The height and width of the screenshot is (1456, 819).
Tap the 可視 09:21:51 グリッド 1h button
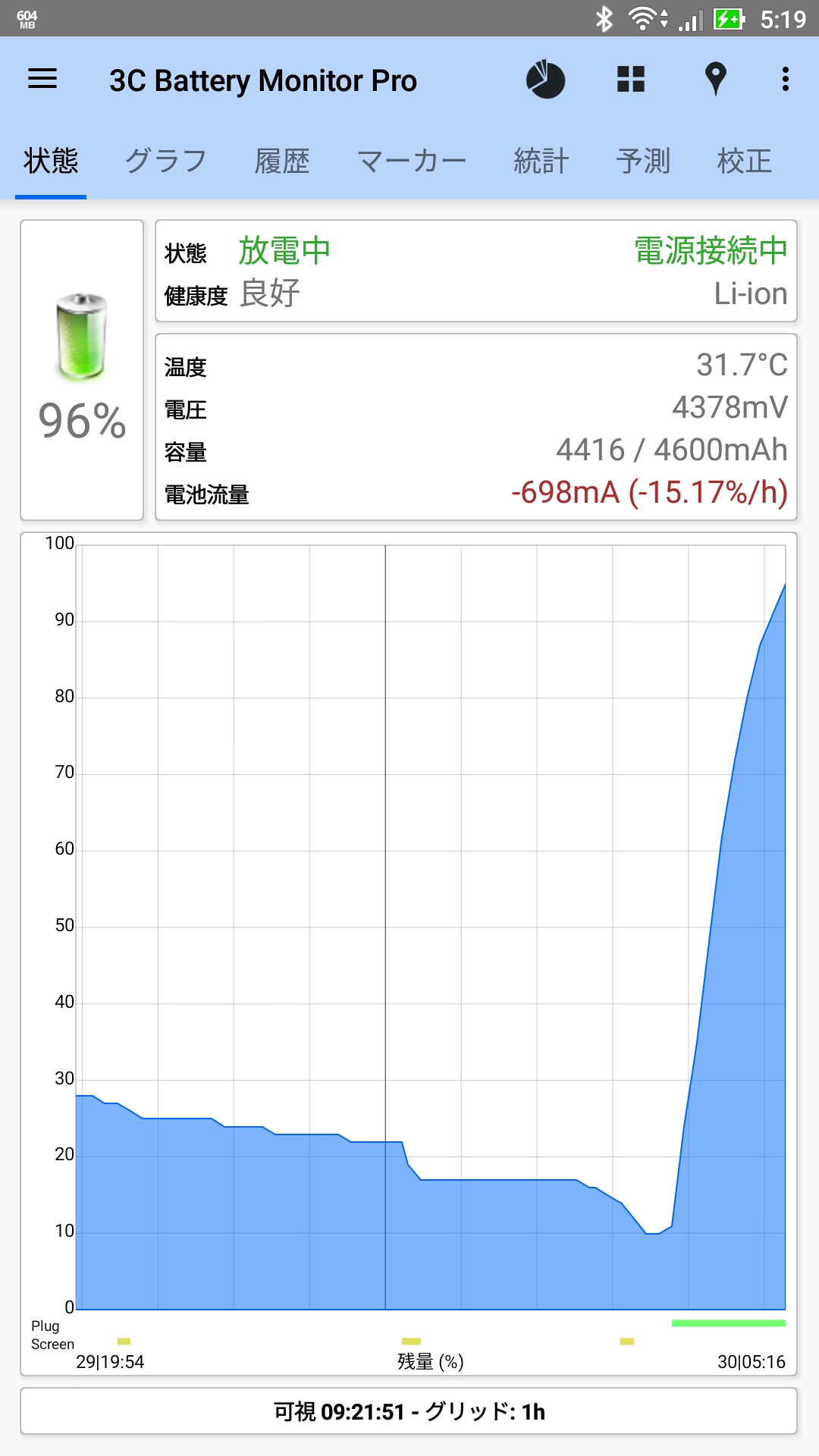(x=409, y=1411)
